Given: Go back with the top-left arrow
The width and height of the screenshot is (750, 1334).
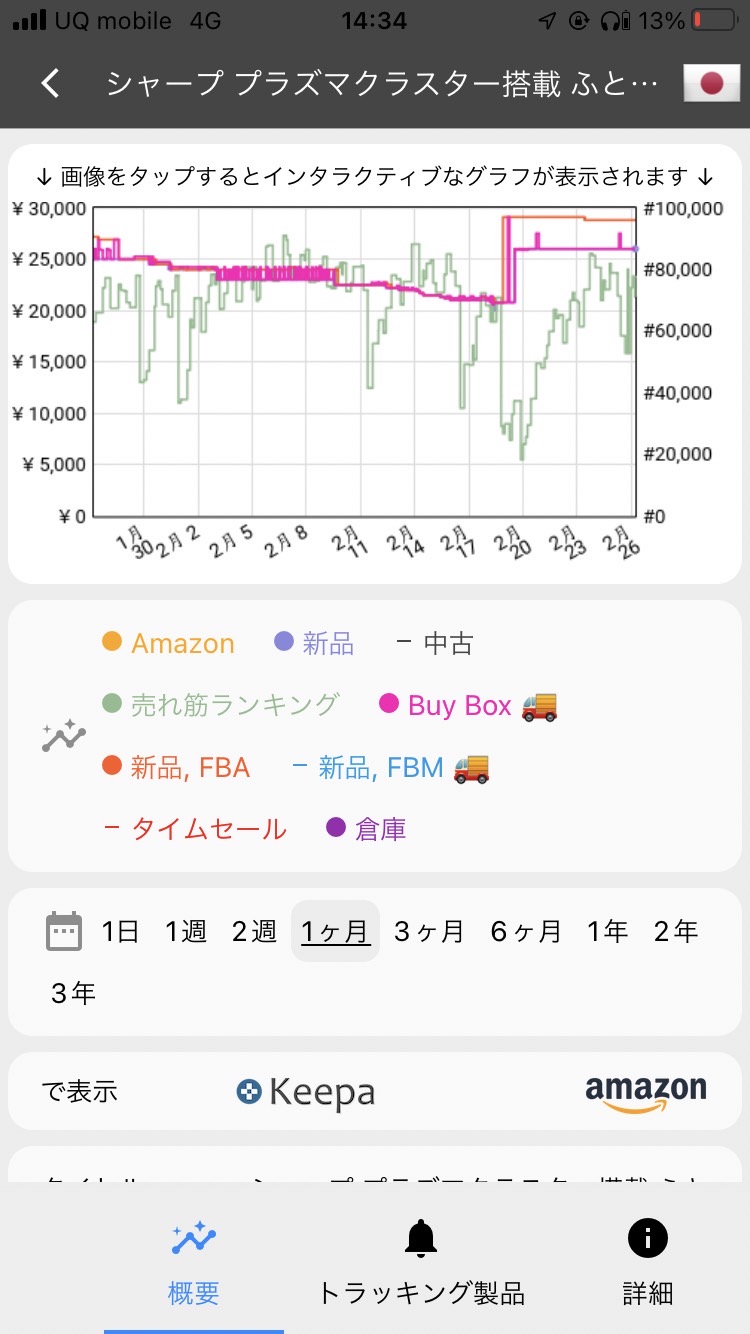Looking at the screenshot, I should 51,84.
